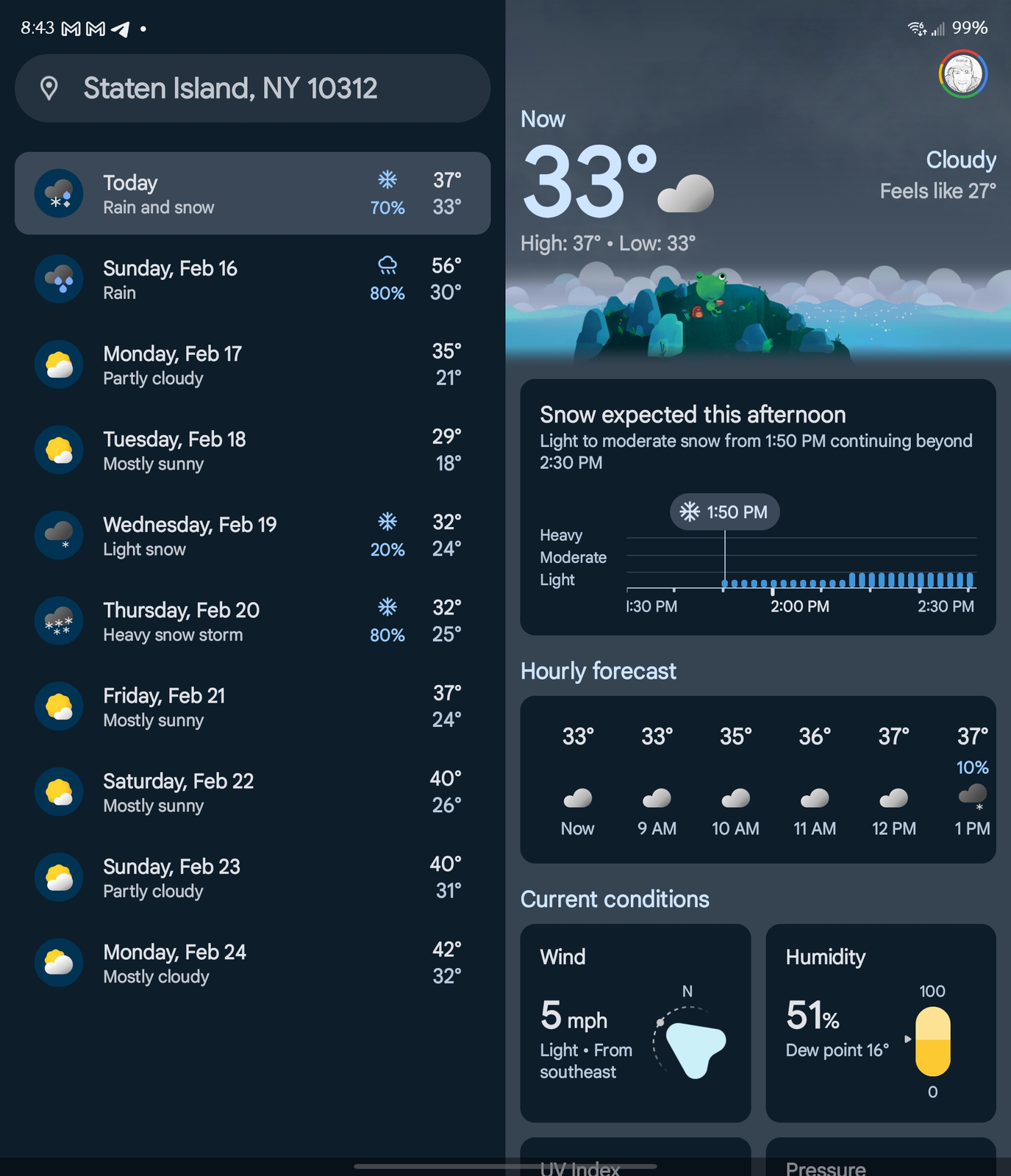Open Sunday, Feb 23 partly cloudy forecast
The image size is (1011, 1176).
(x=252, y=878)
